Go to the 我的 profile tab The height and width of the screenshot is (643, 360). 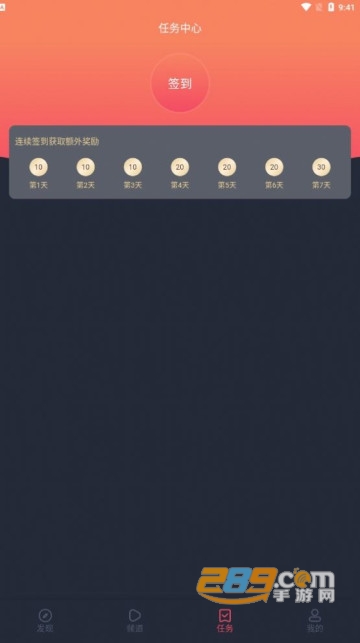tap(314, 620)
